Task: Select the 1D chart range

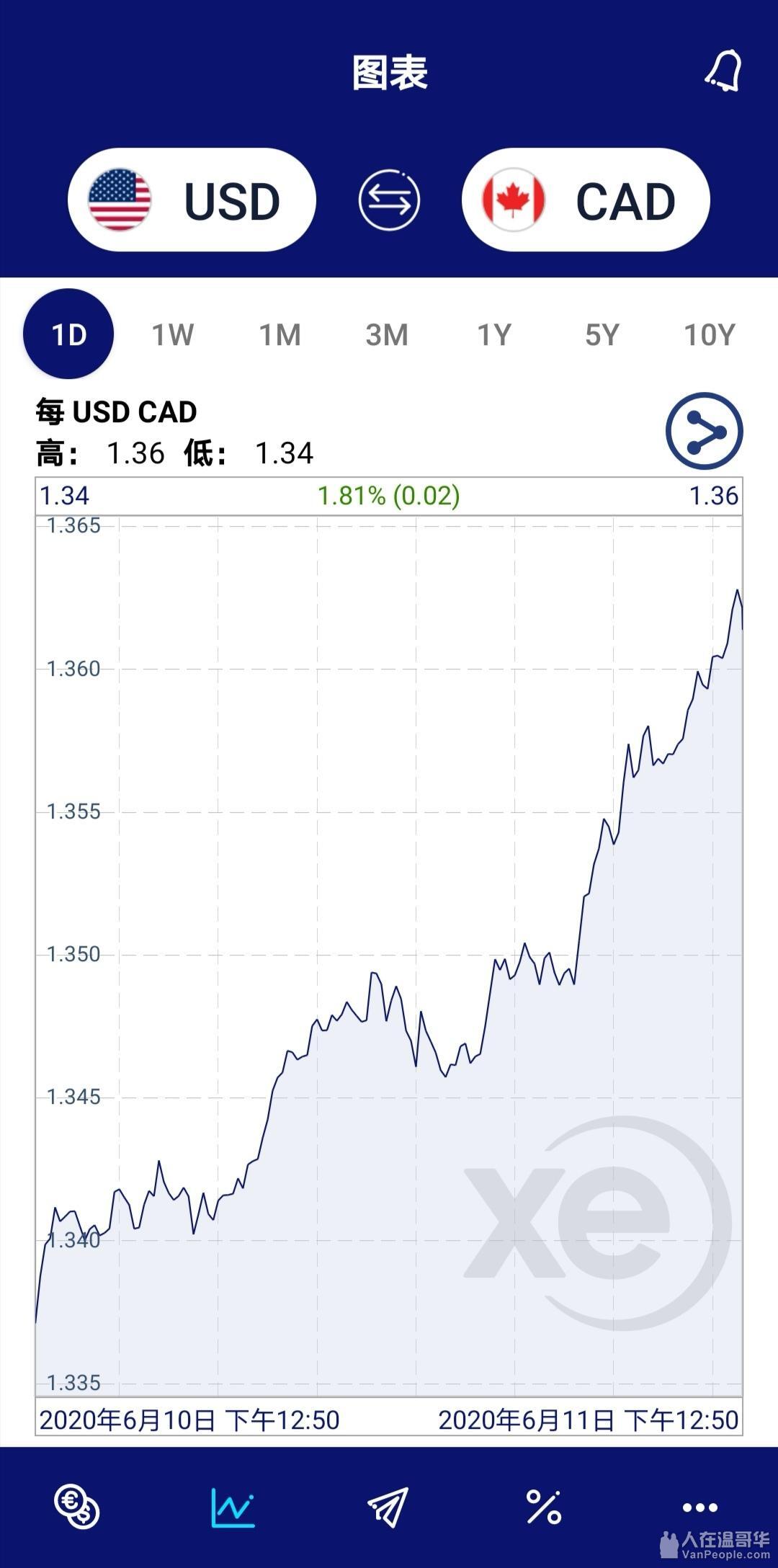Action: coord(68,334)
